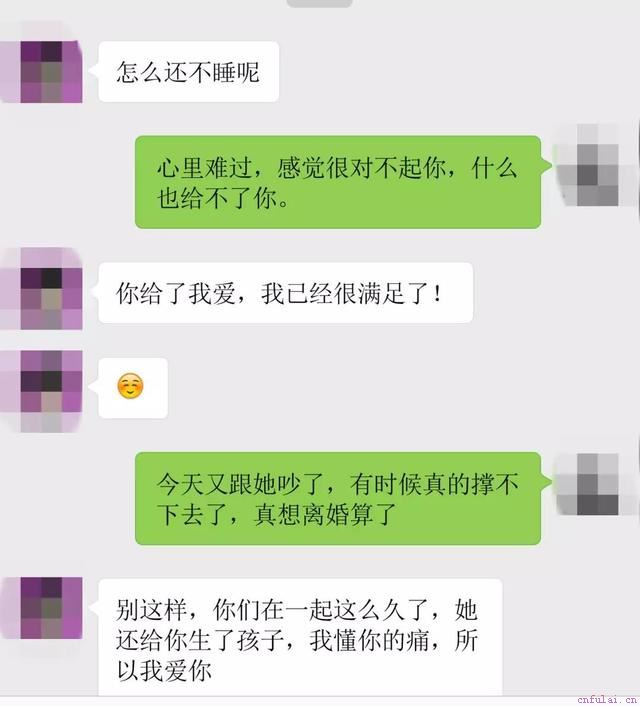Open sender's avatar beside "怎么还不睡呢"
The height and width of the screenshot is (706, 640).
[41, 70]
